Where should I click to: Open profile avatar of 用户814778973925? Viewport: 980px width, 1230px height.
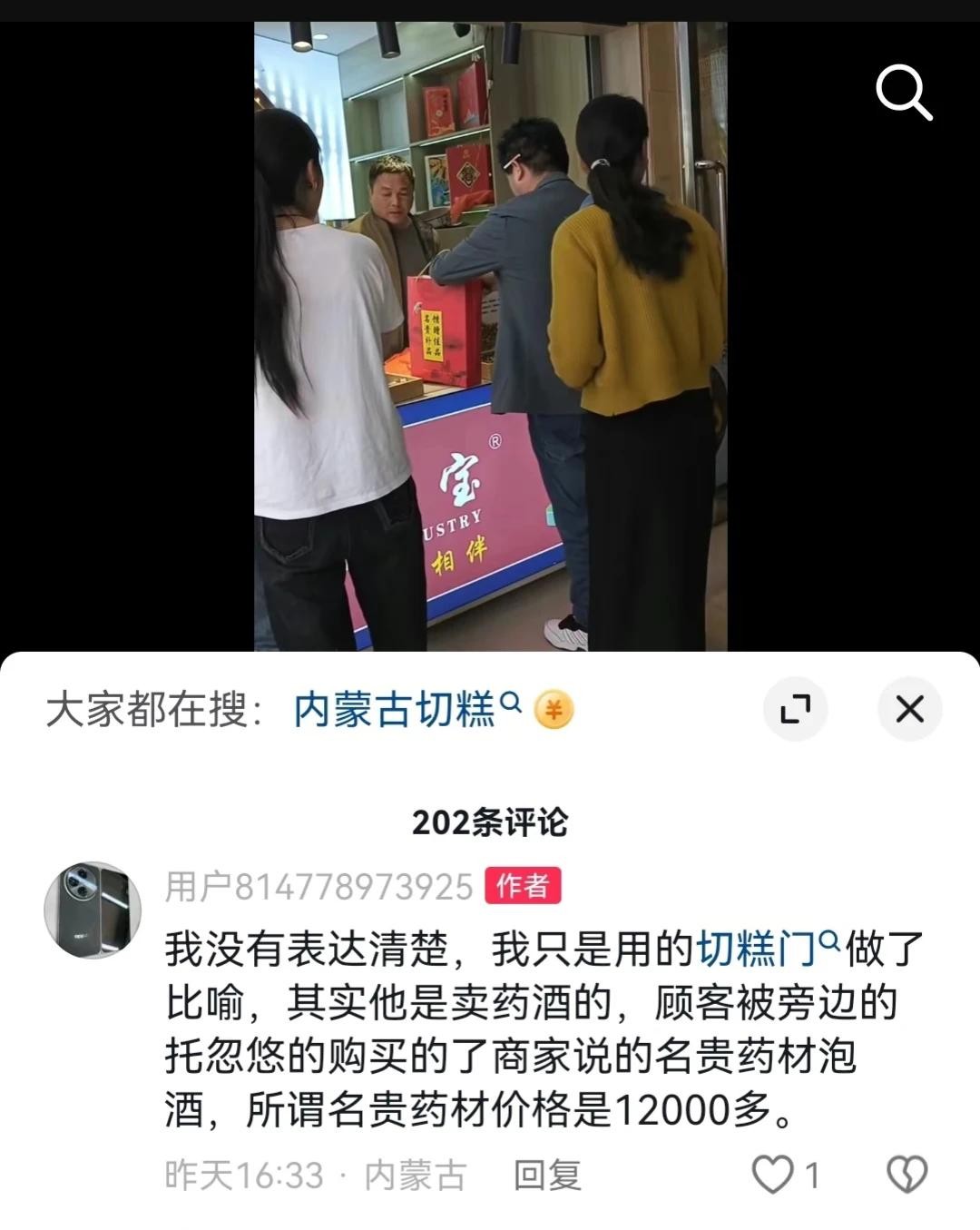tap(93, 910)
